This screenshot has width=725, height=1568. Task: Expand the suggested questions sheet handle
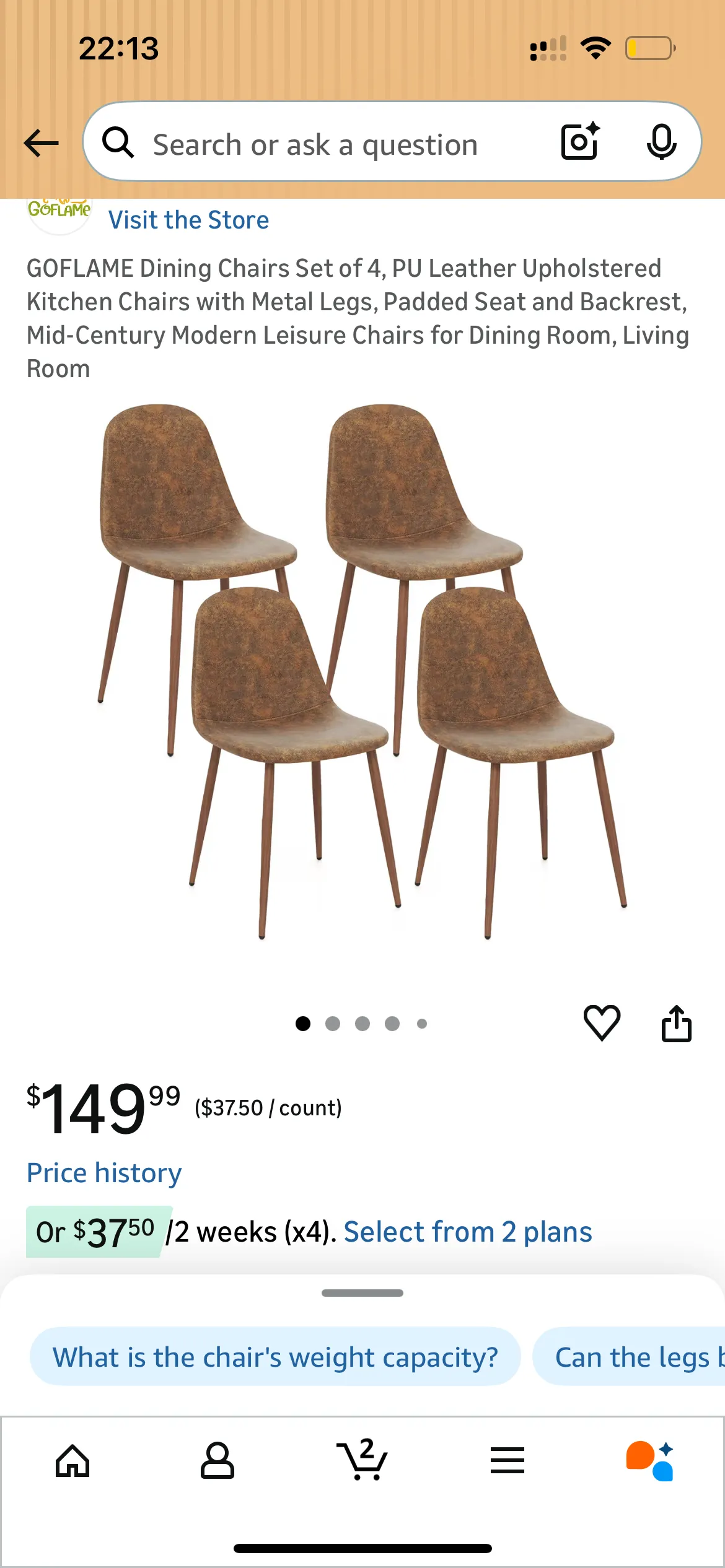362,1293
